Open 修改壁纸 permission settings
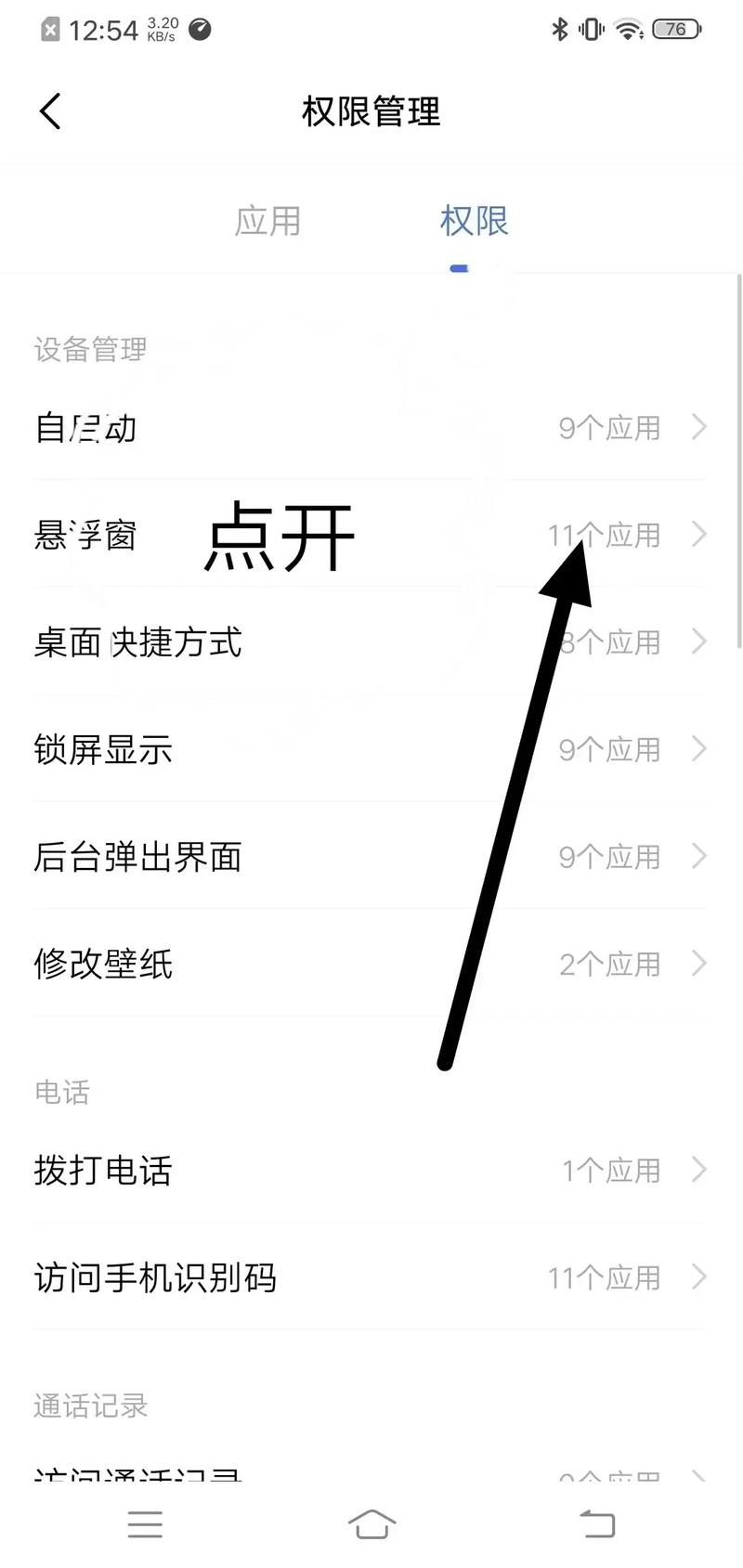 coord(371,964)
